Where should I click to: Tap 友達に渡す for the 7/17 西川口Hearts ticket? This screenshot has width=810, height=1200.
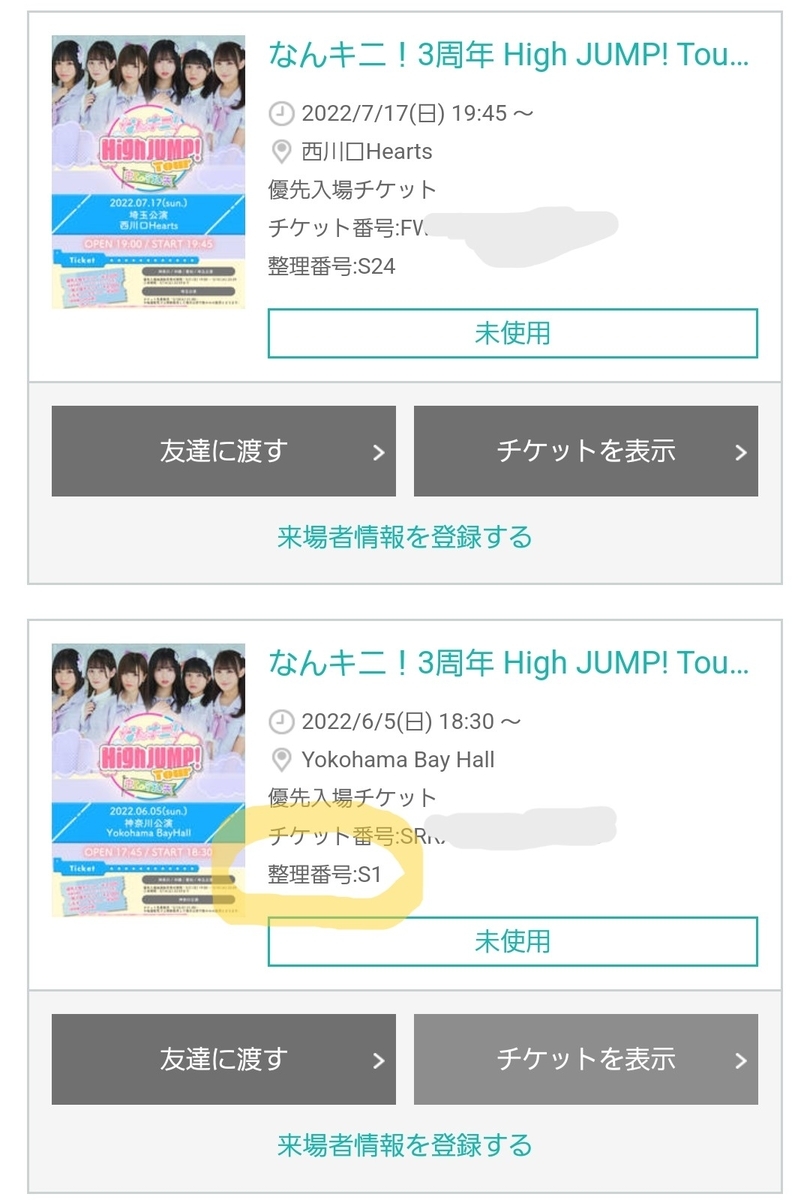223,451
